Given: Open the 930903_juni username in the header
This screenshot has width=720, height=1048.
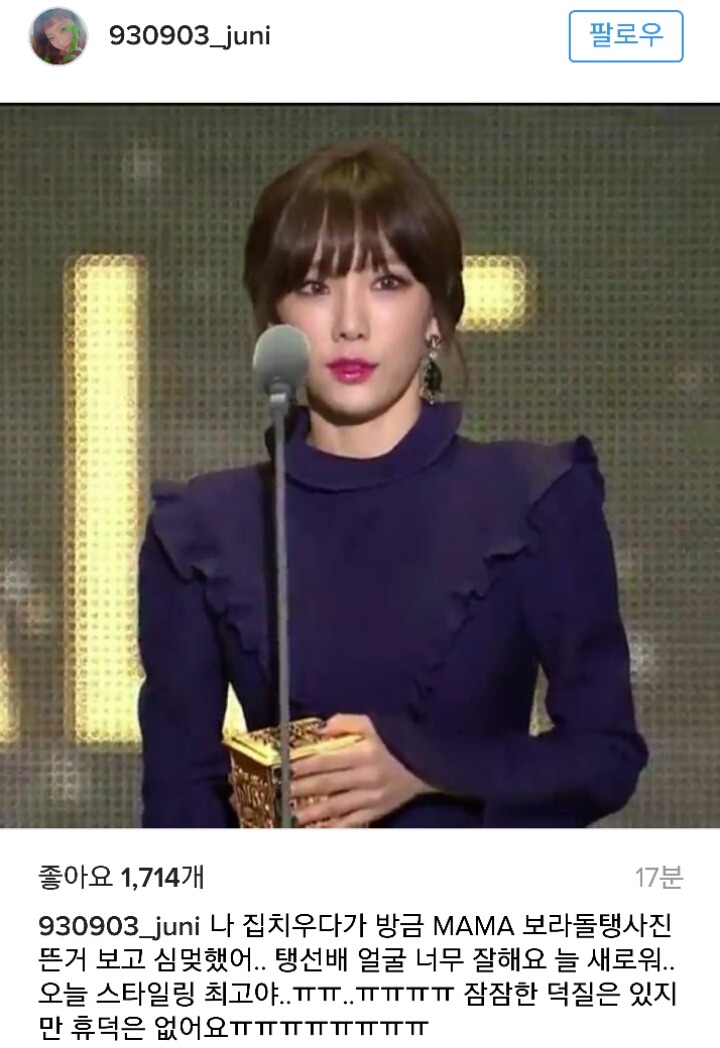Looking at the screenshot, I should (190, 36).
